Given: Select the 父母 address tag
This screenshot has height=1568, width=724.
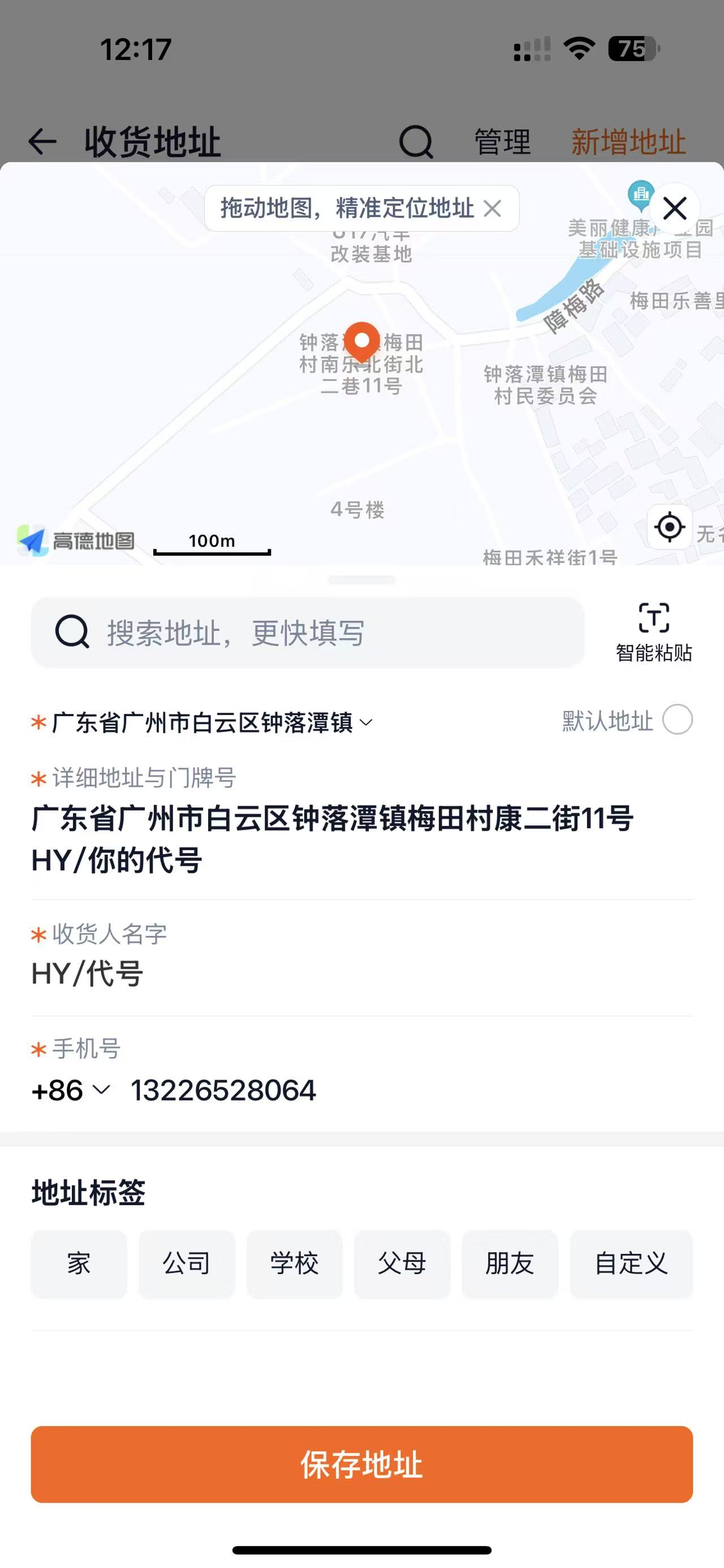Looking at the screenshot, I should pyautogui.click(x=402, y=1264).
